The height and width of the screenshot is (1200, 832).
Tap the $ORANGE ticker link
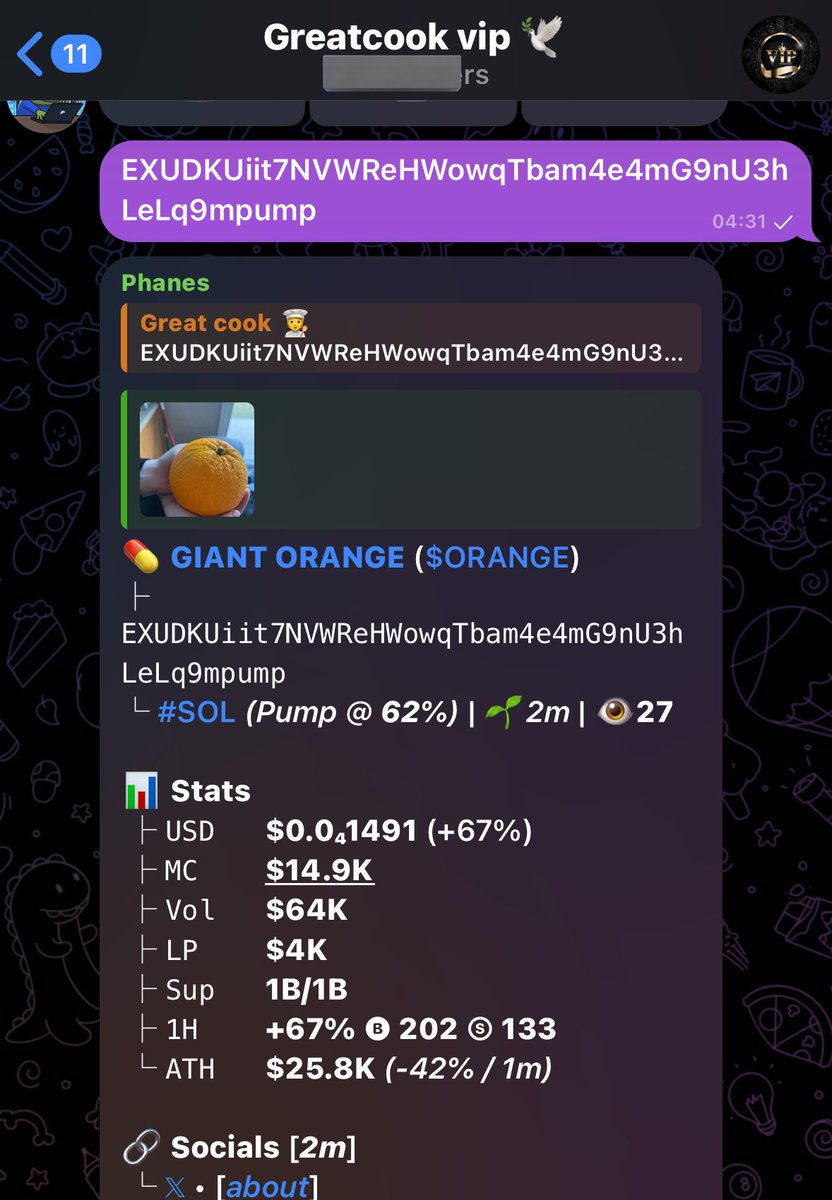tap(496, 558)
